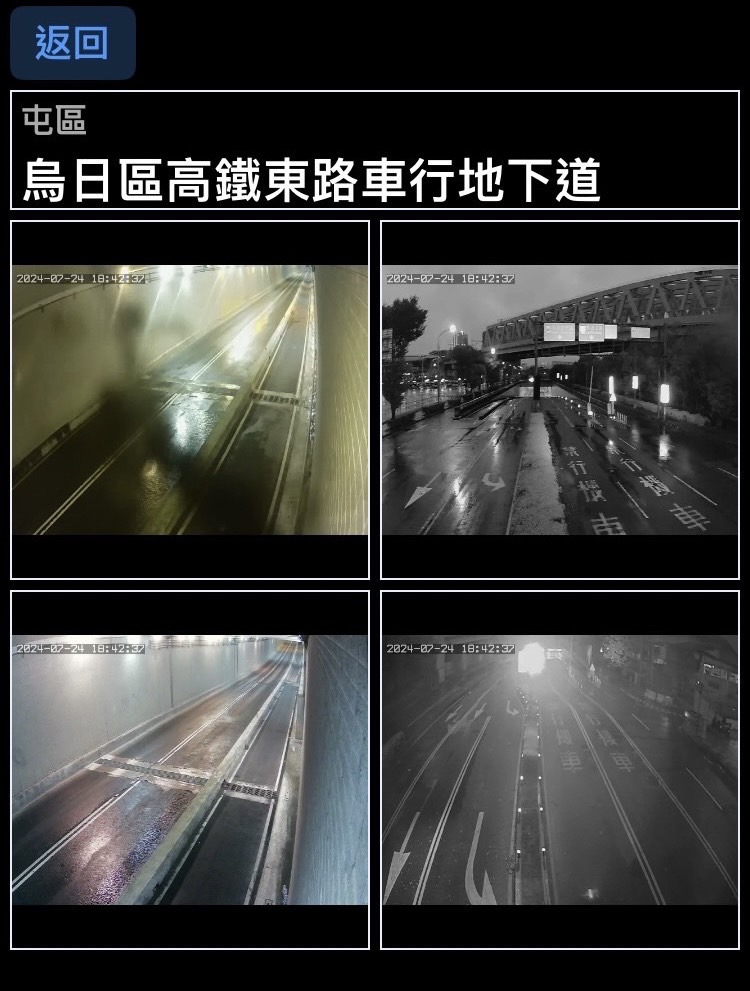Screen dimensions: 750x991
Task: Open the night road with arrows camera feed
Action: [560, 769]
